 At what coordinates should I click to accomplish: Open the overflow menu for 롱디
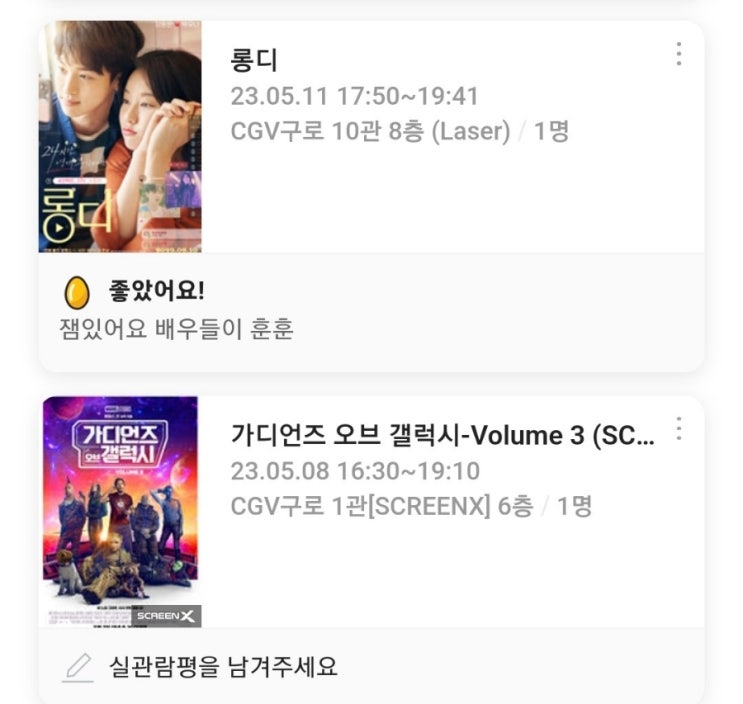(x=679, y=54)
